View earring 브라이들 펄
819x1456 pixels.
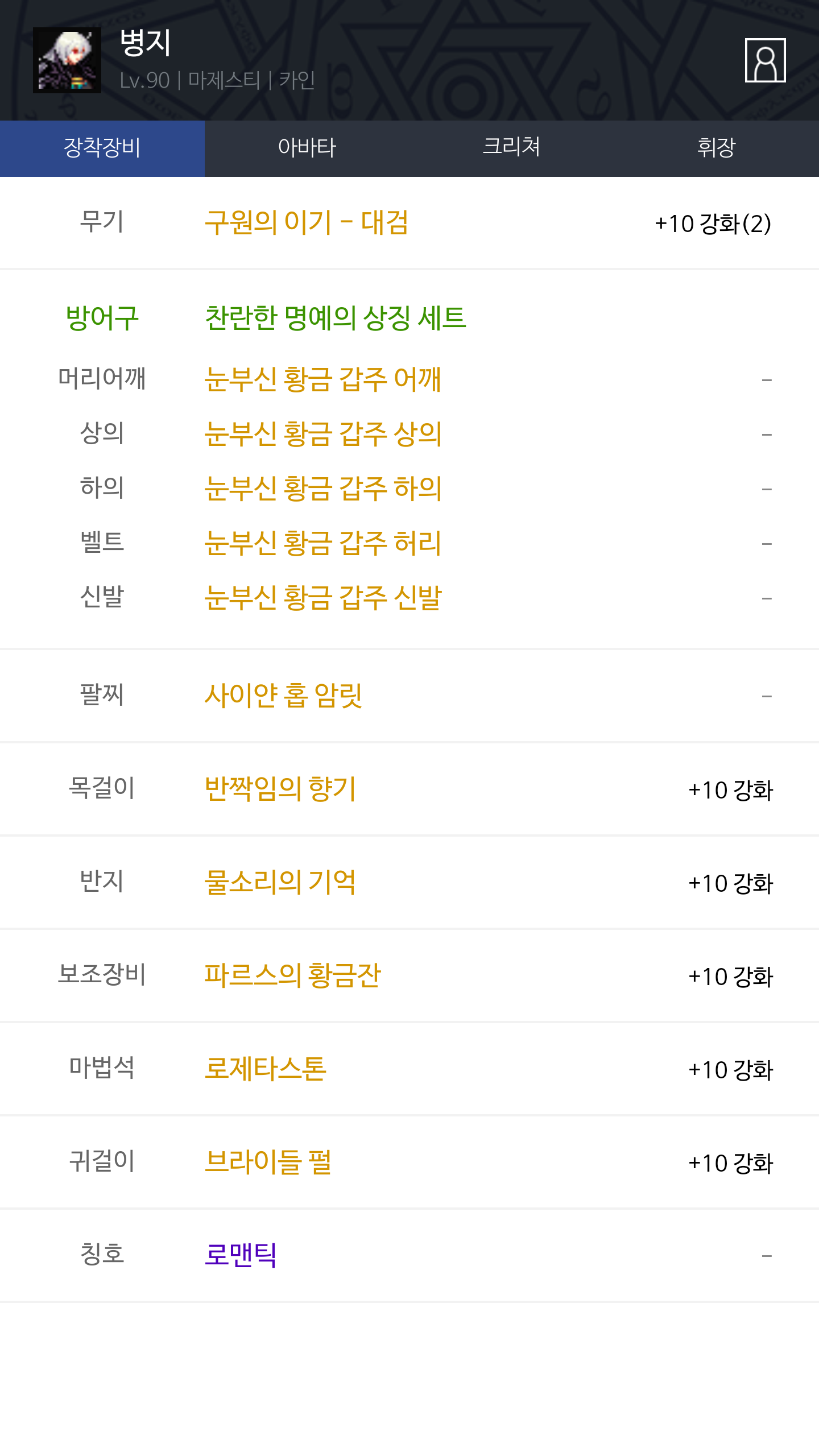pyautogui.click(x=268, y=1162)
